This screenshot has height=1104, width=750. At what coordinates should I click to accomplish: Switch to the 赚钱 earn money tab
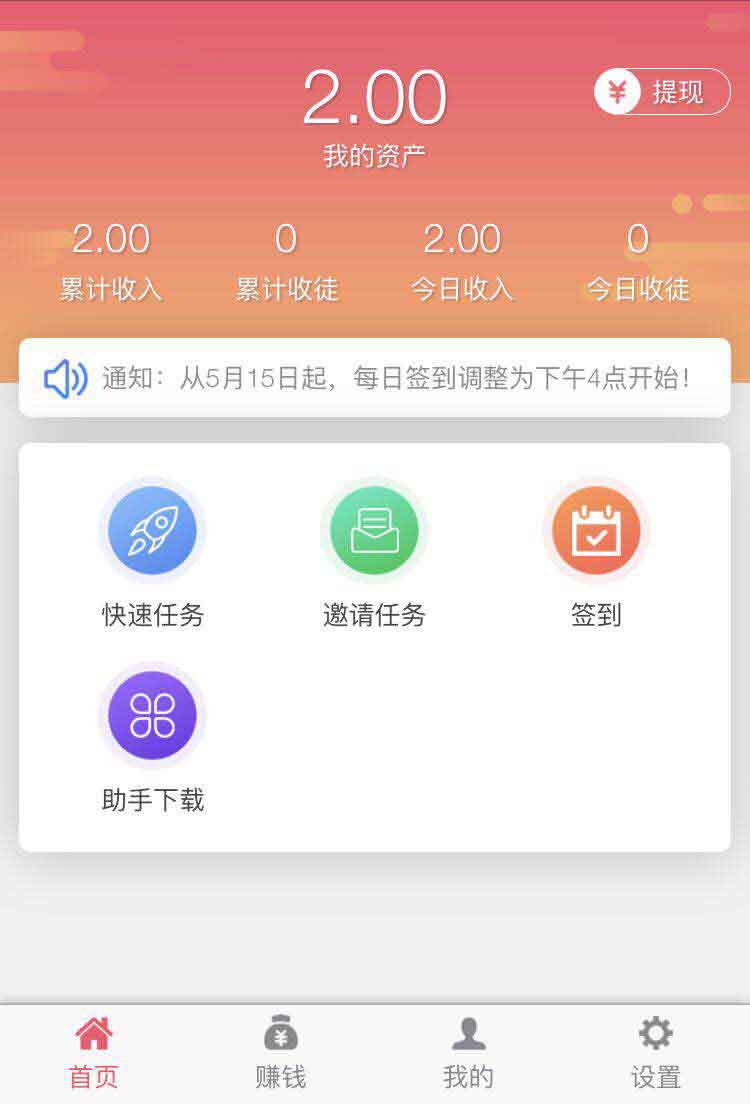281,1052
